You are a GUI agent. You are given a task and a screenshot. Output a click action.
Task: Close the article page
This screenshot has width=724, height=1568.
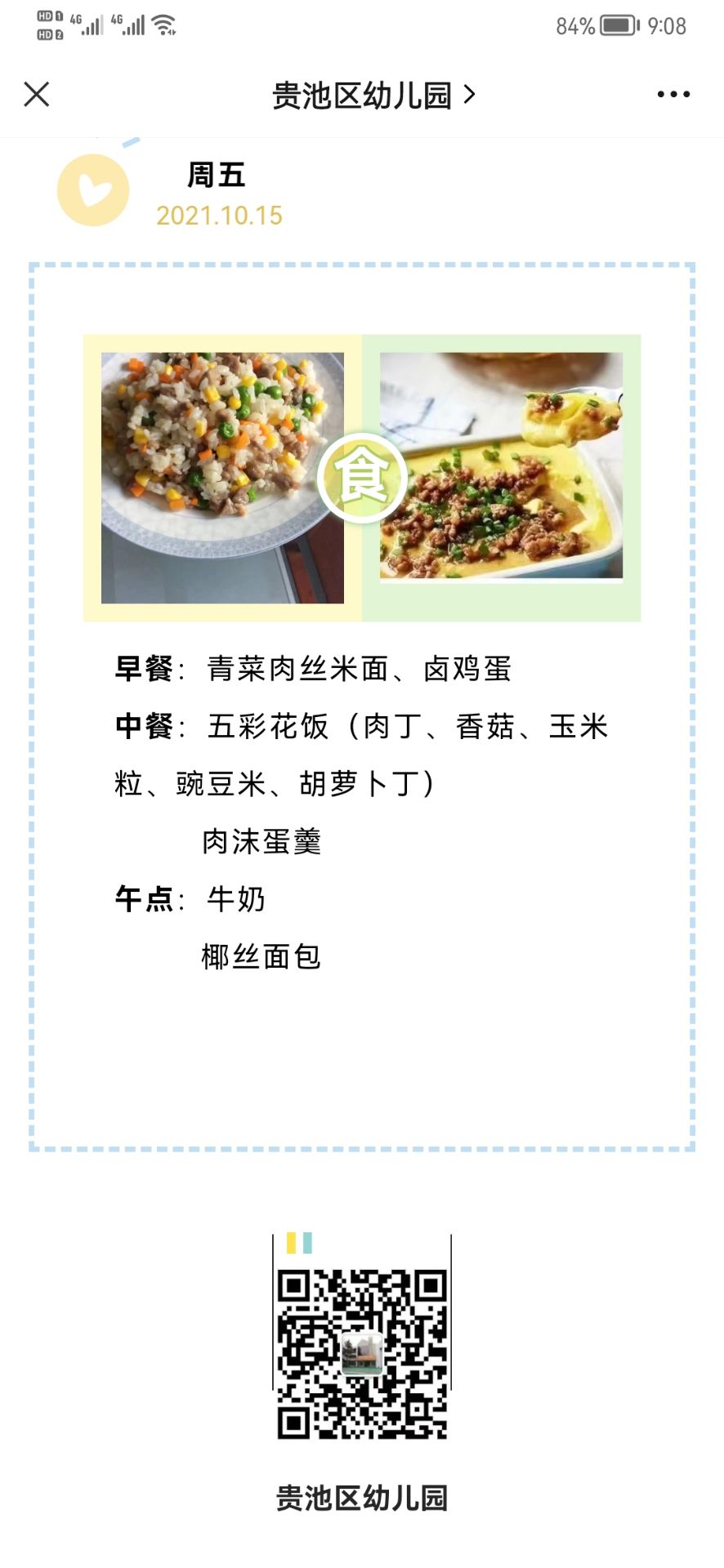point(37,95)
